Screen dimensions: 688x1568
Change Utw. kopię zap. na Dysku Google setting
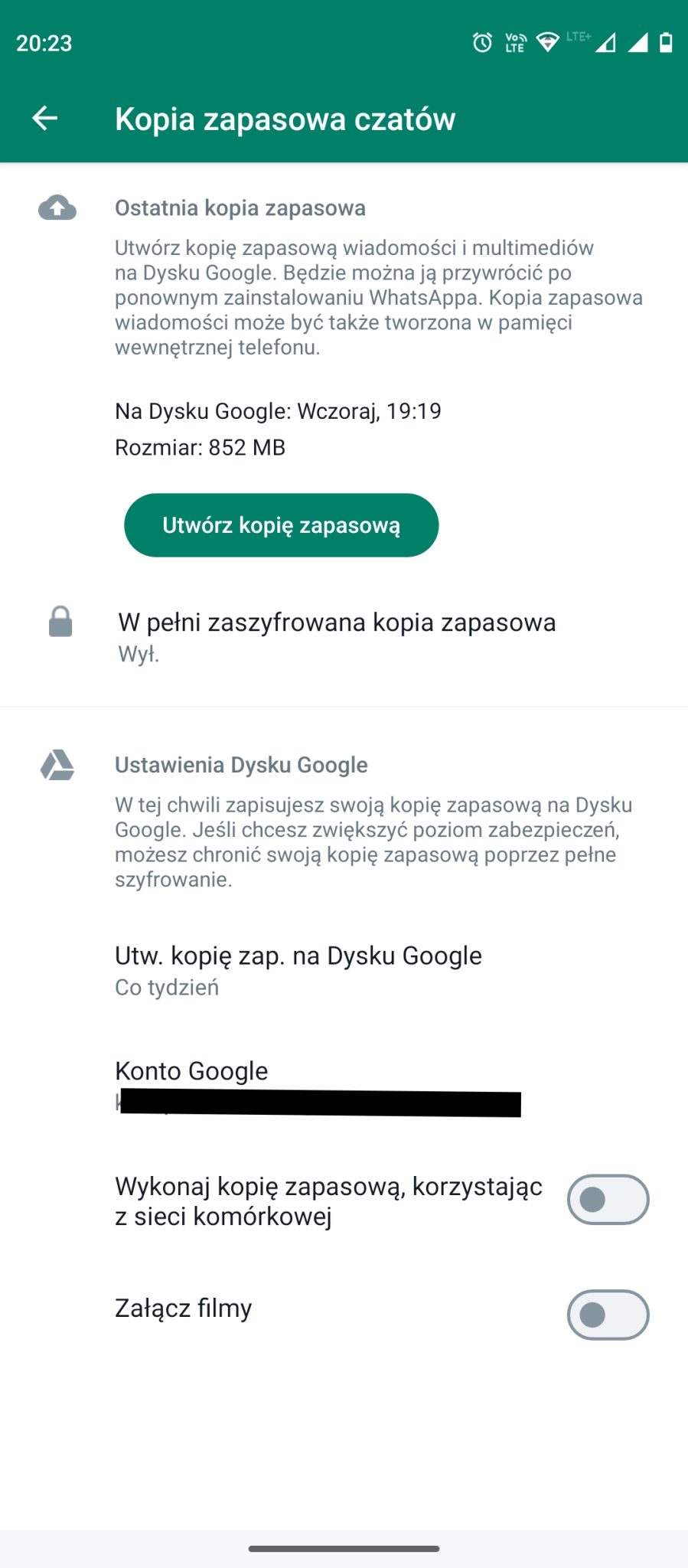(x=298, y=955)
